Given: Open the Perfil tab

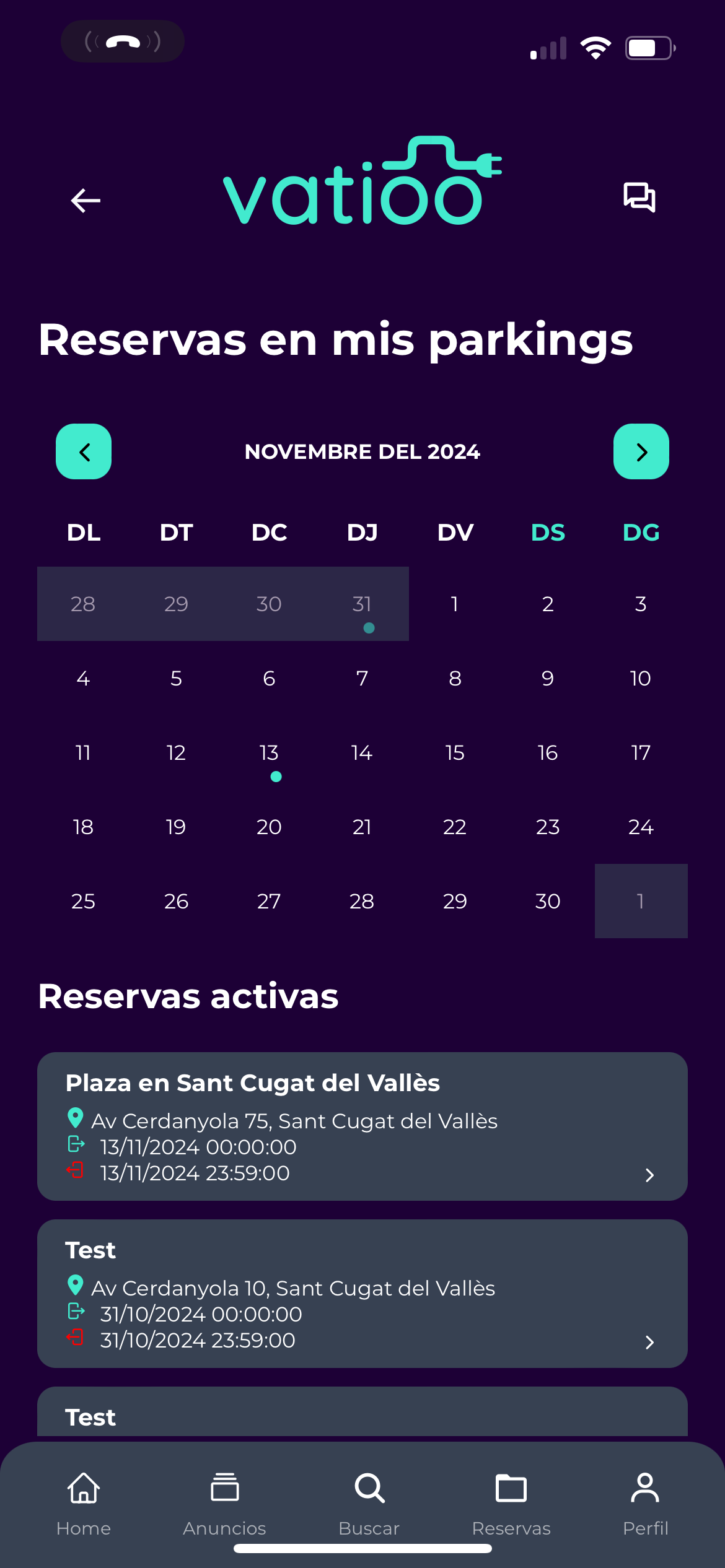Looking at the screenshot, I should tap(645, 1501).
